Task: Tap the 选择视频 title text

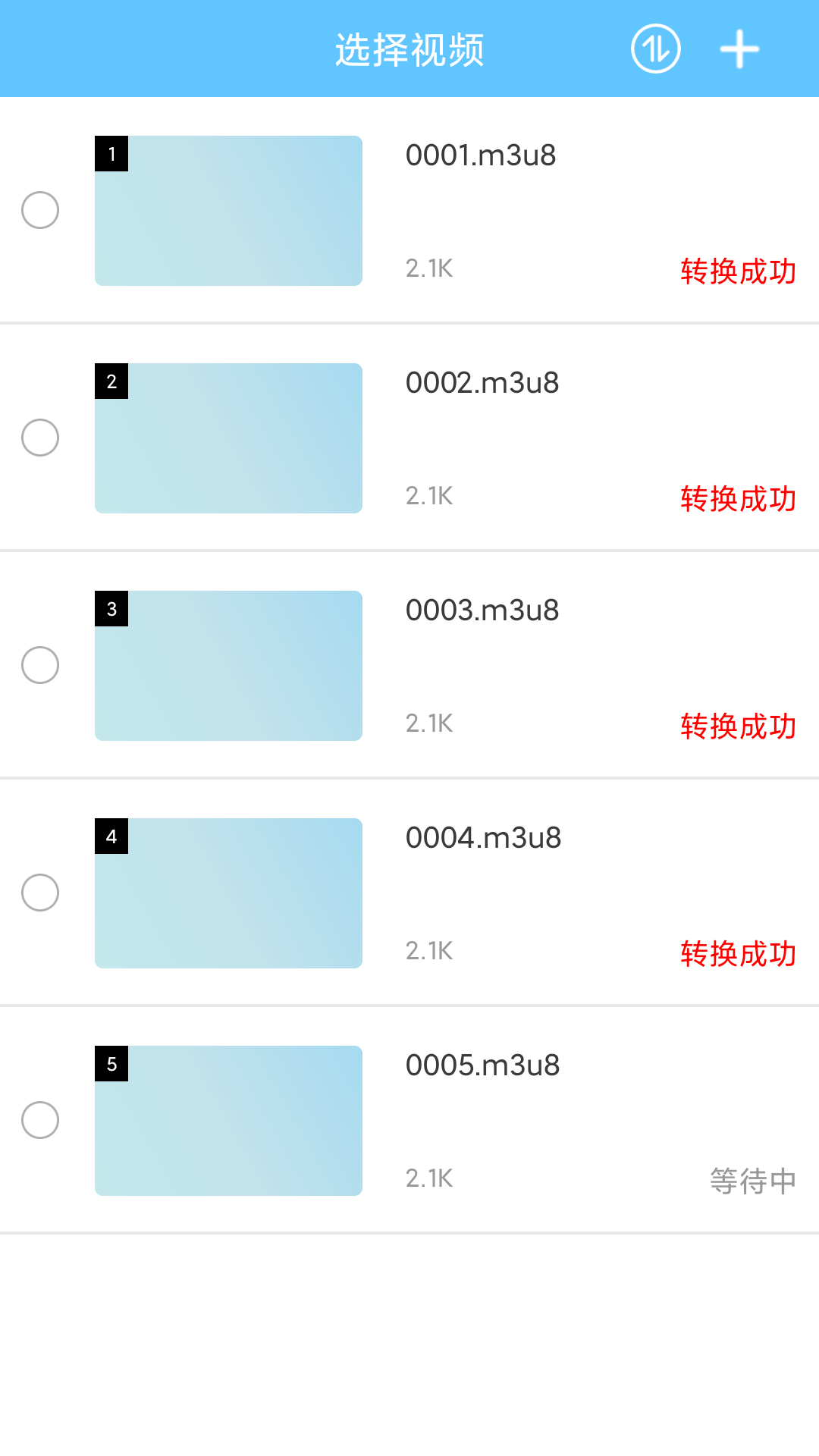Action: pos(409,49)
